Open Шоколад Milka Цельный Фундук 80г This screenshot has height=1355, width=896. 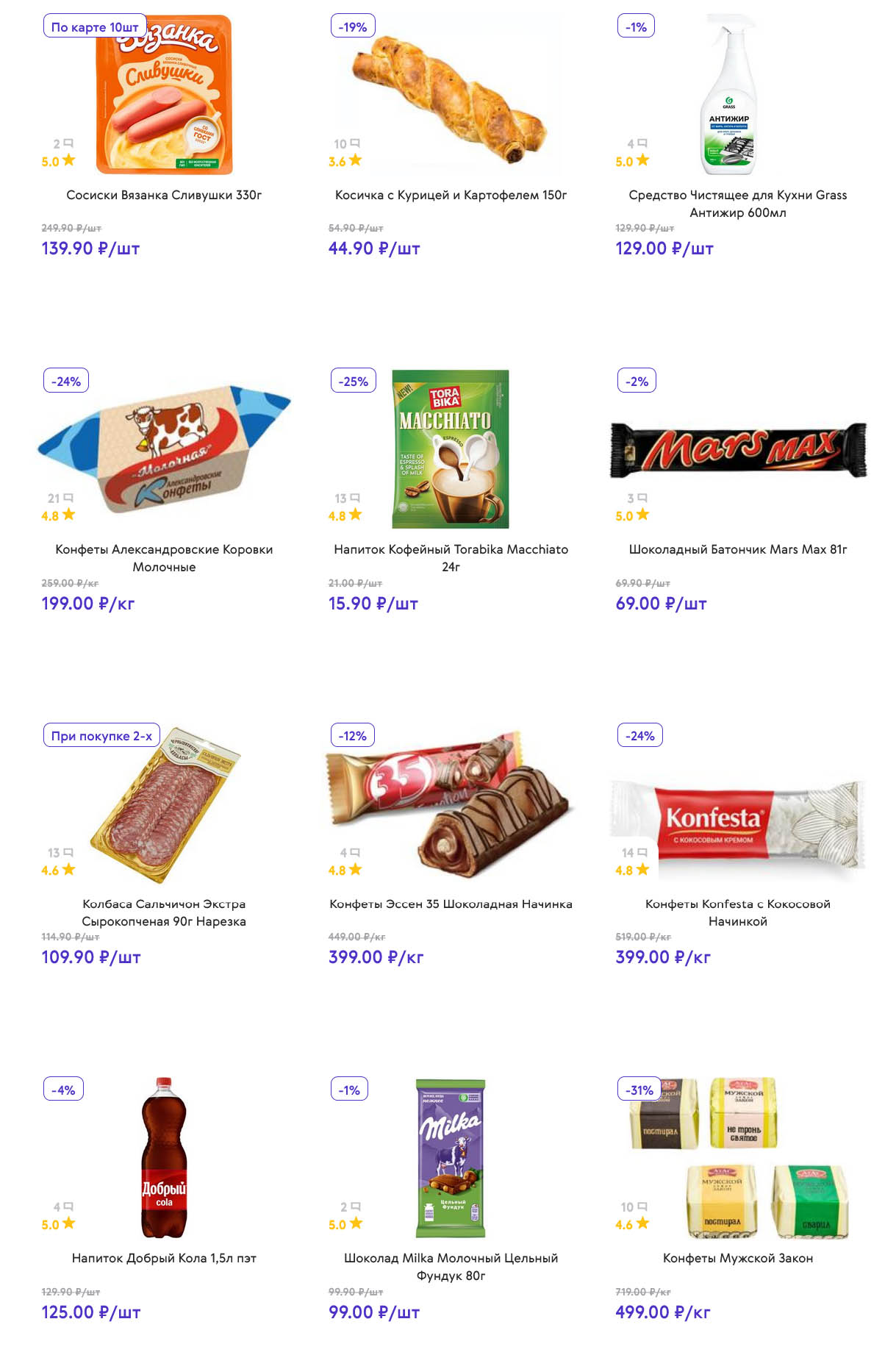tap(451, 1266)
